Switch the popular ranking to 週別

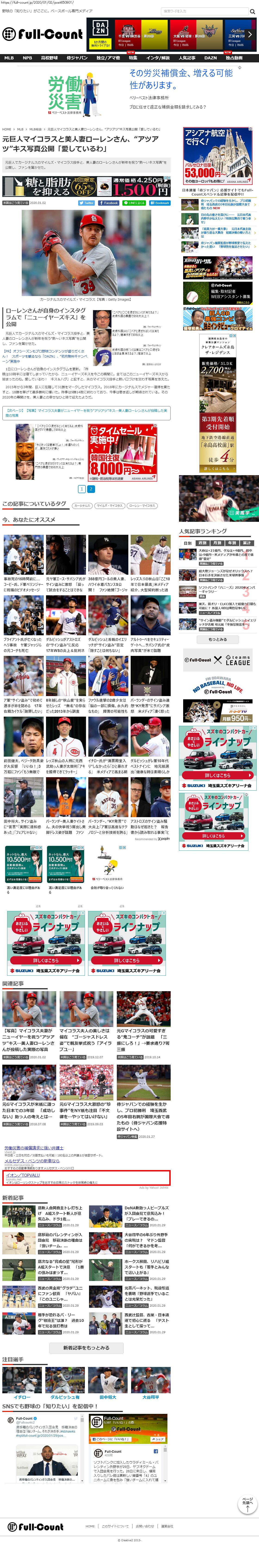pyautogui.click(x=202, y=542)
